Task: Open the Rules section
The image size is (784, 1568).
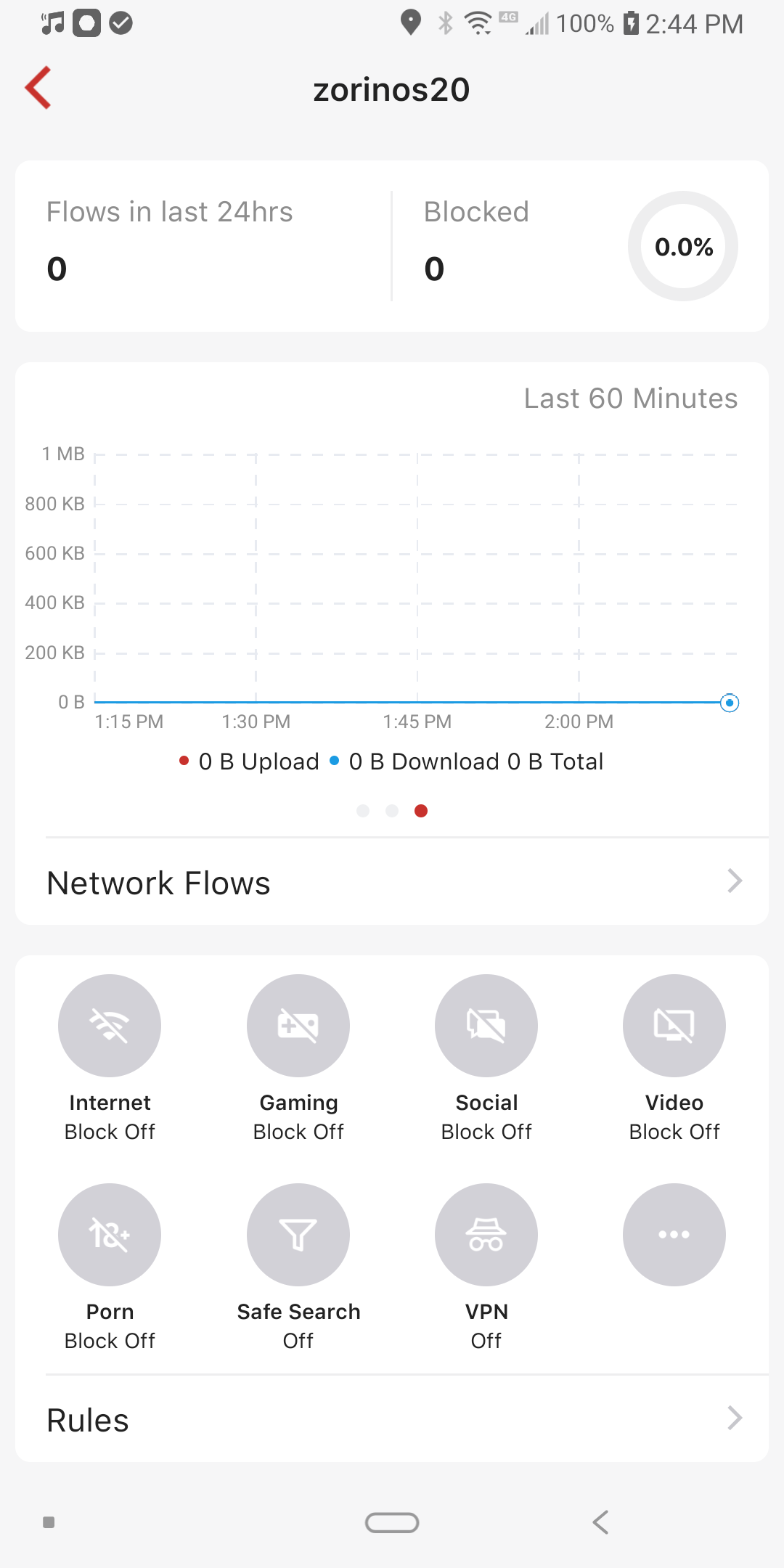Action: (392, 1419)
